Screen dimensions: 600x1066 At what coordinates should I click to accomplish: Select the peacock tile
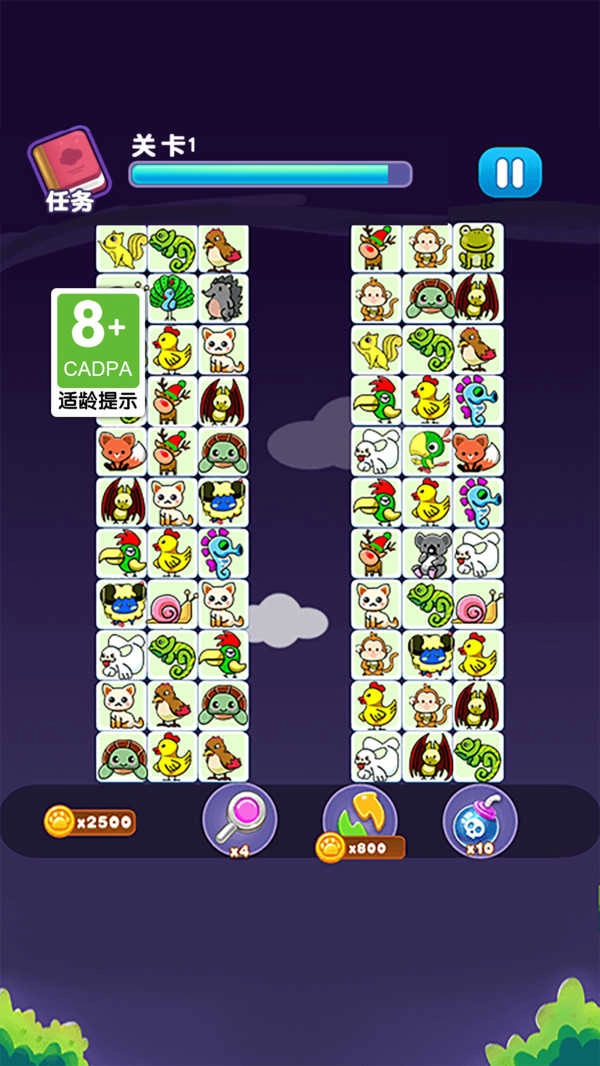click(173, 298)
